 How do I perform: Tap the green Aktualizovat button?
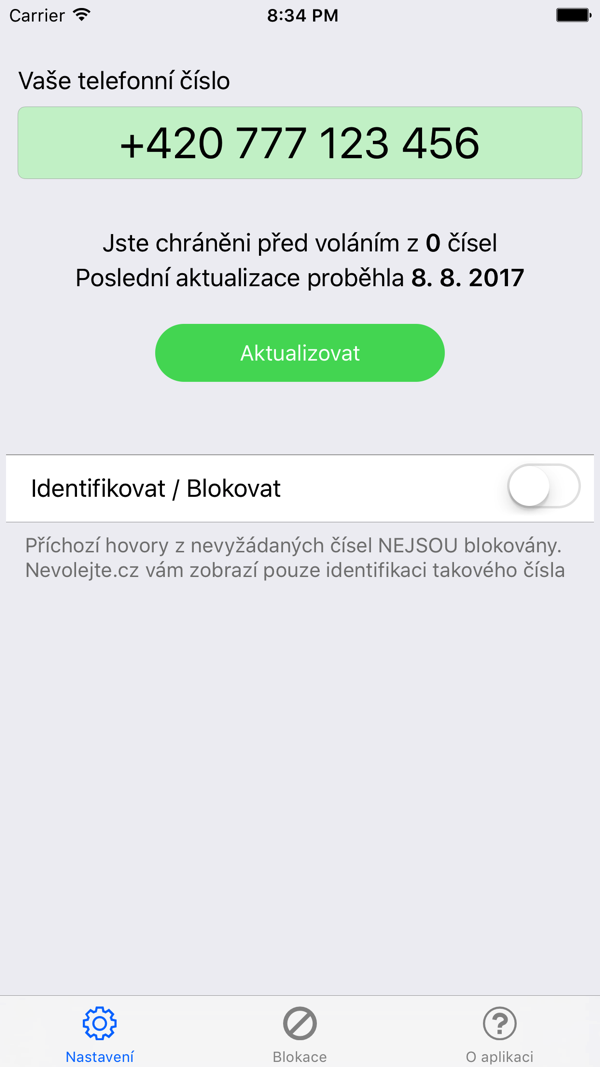(x=300, y=353)
